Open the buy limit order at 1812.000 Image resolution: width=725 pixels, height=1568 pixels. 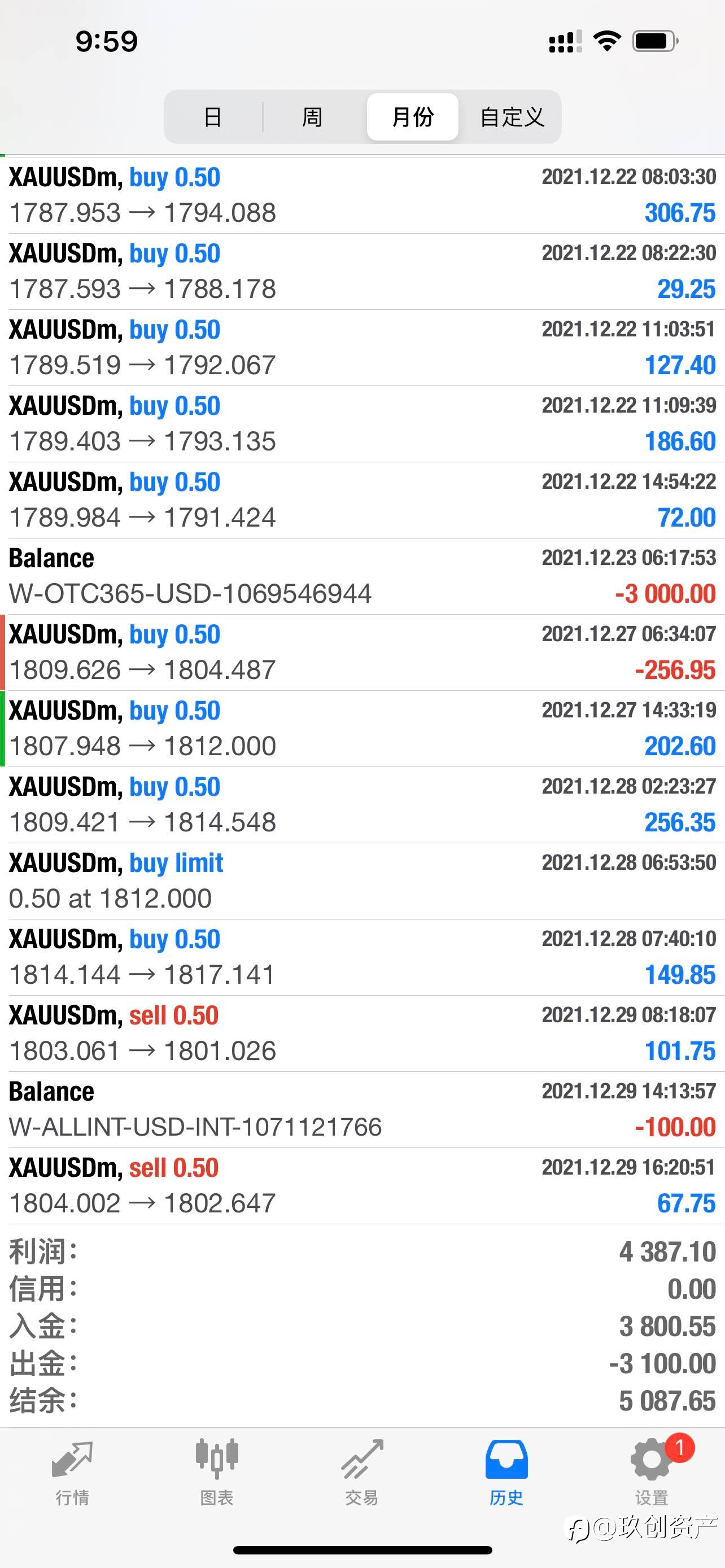pyautogui.click(x=362, y=882)
